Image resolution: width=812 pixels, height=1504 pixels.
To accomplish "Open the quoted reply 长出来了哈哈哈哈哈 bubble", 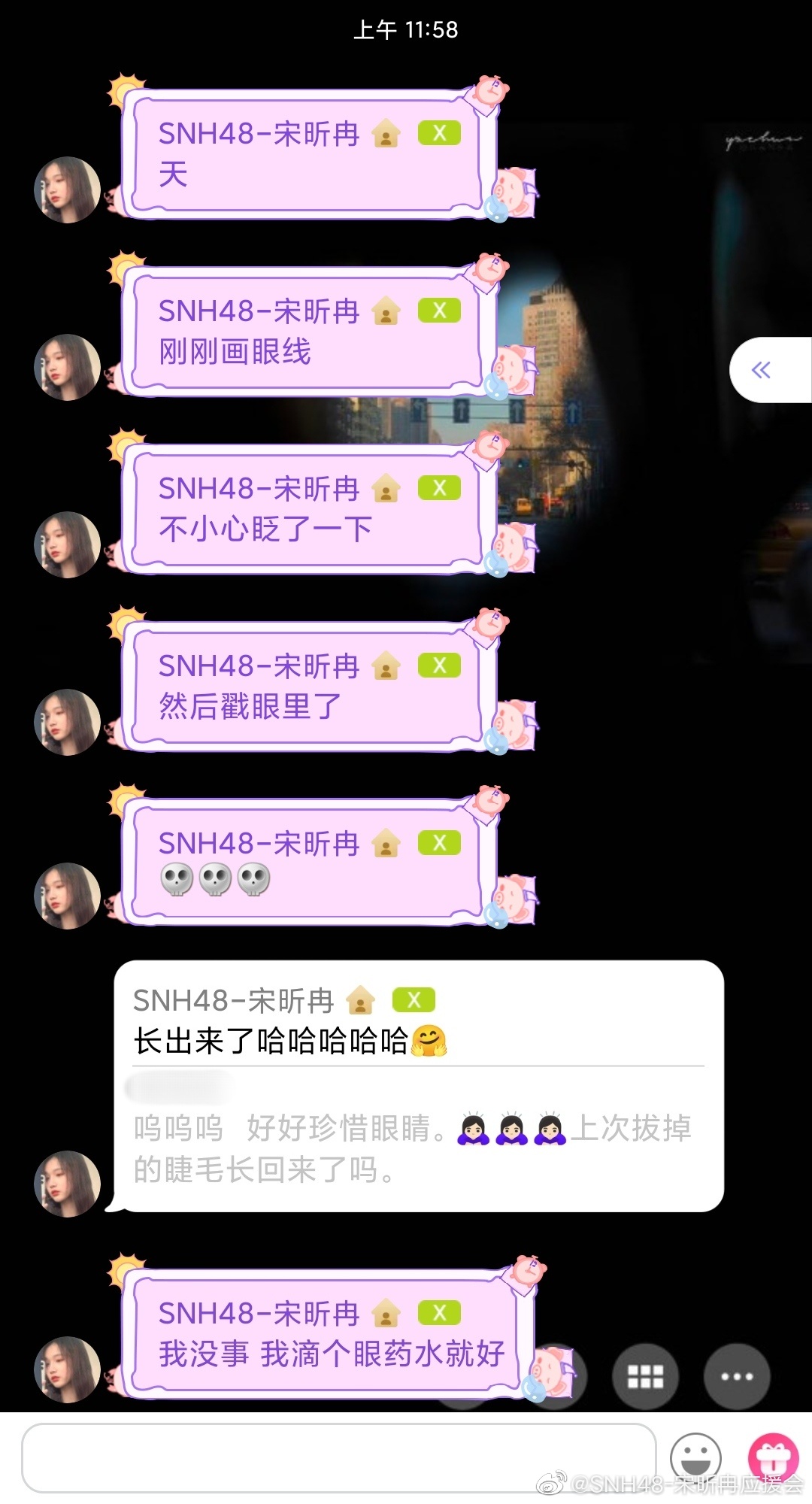I will [x=418, y=1085].
